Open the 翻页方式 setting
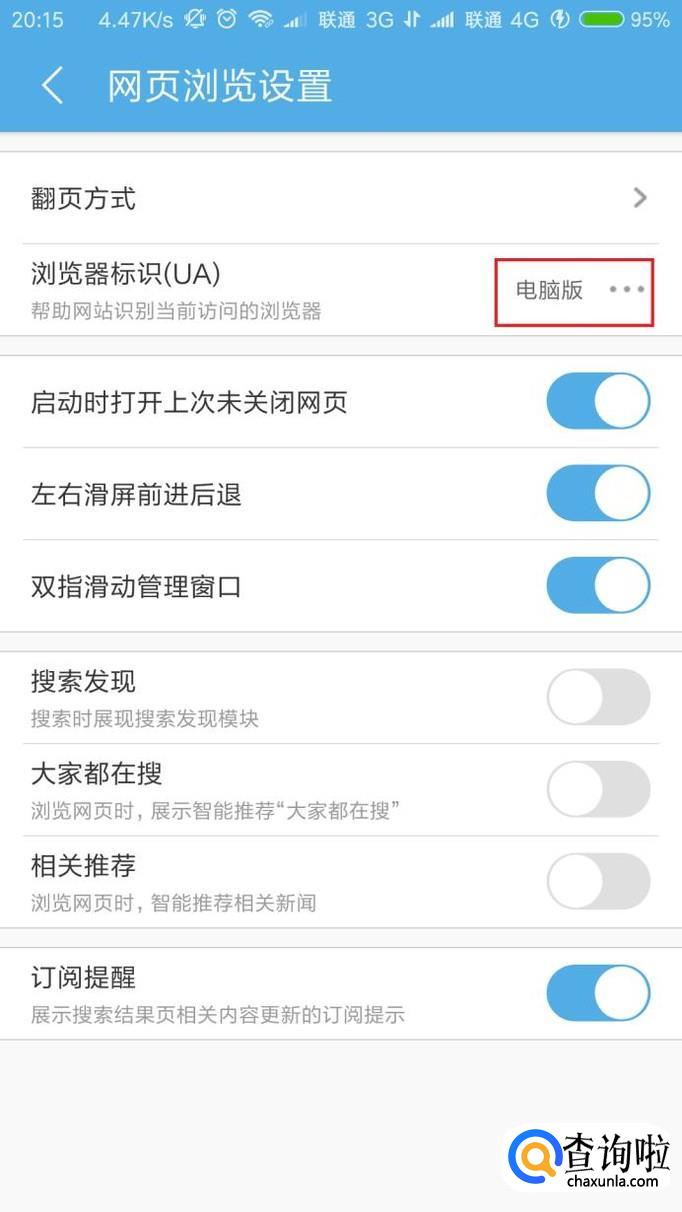The height and width of the screenshot is (1212, 682). click(341, 198)
